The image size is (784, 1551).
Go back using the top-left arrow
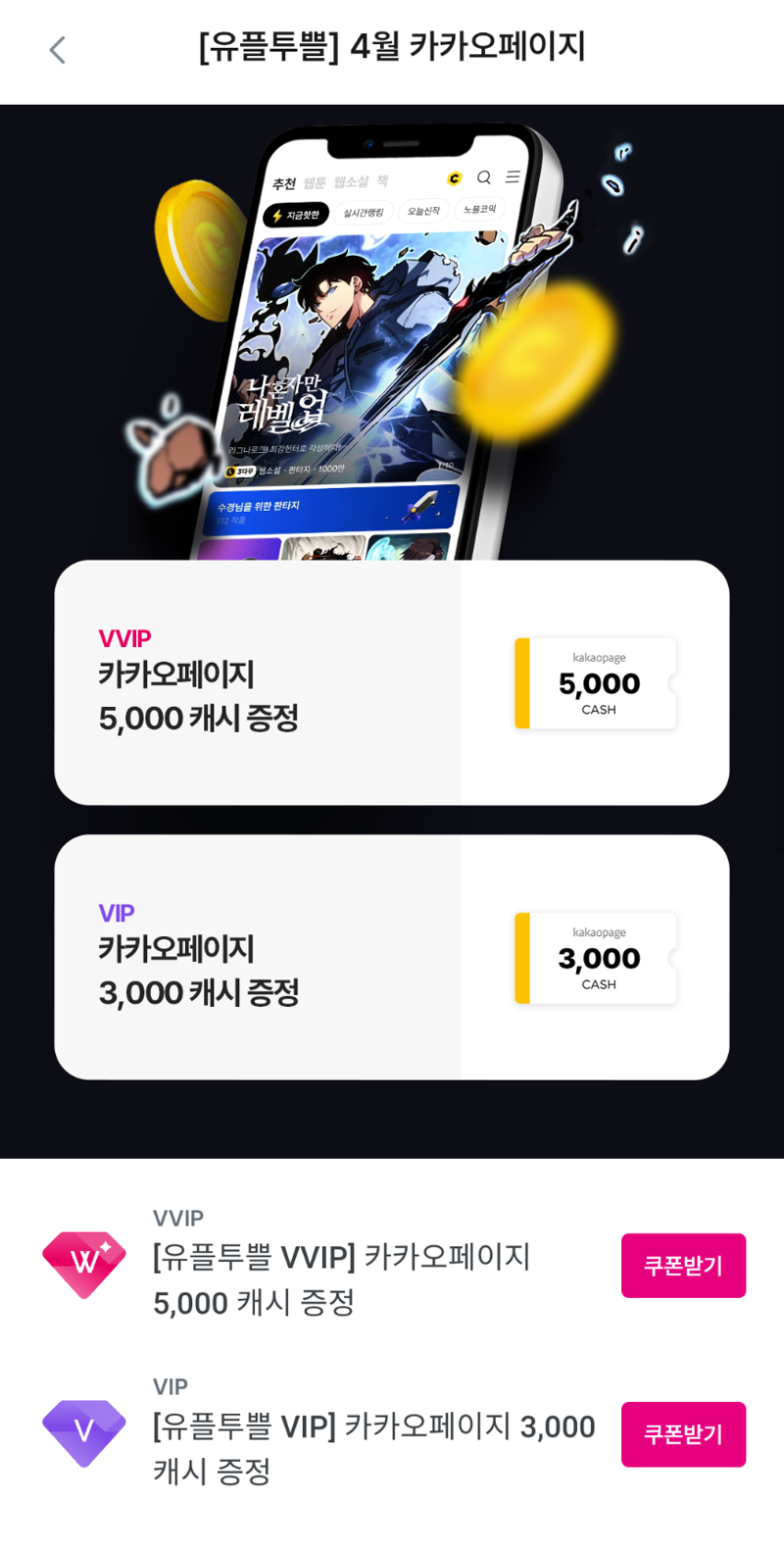[x=57, y=50]
